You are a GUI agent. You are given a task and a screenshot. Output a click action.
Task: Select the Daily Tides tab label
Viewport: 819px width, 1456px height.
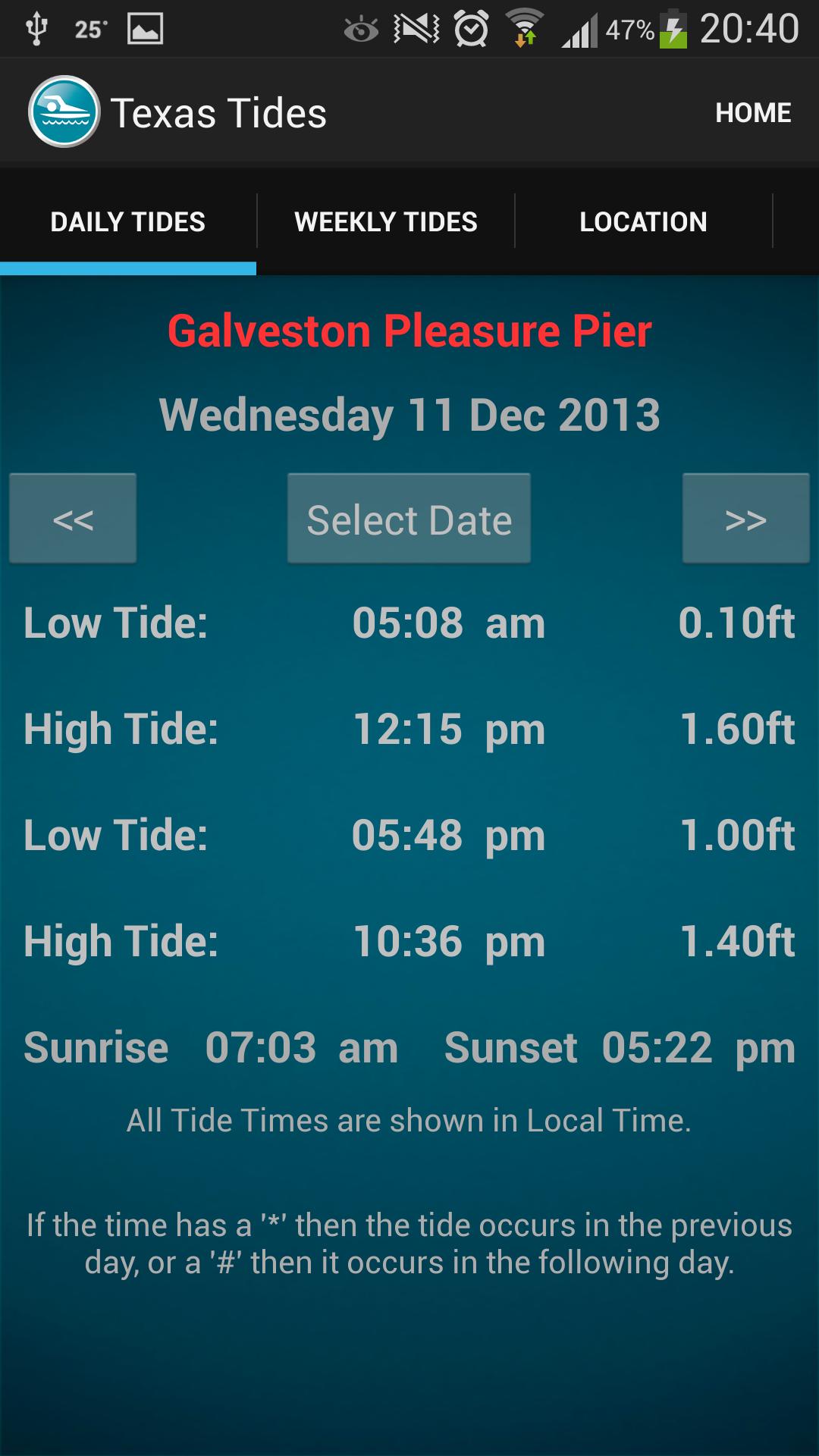tap(127, 221)
